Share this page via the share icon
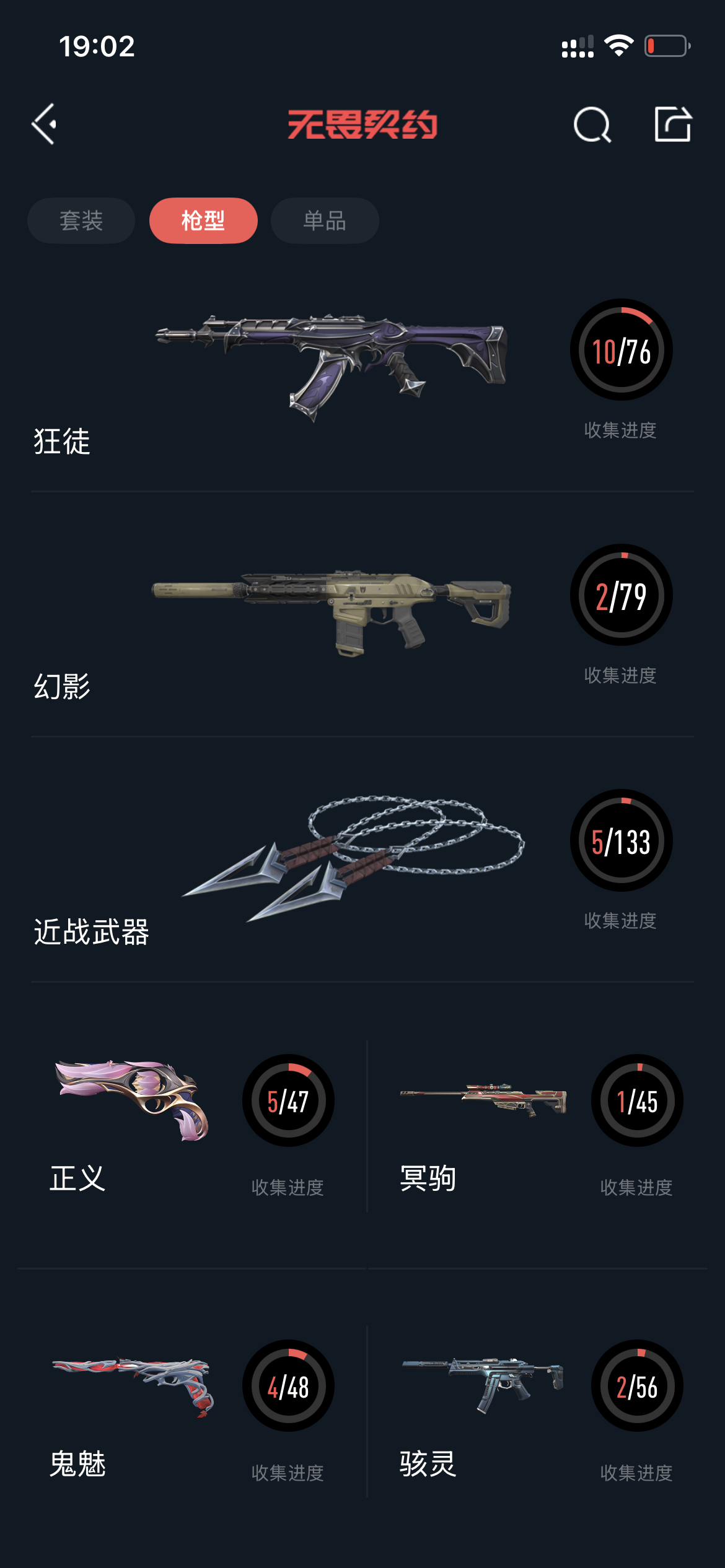Image resolution: width=725 pixels, height=1568 pixels. [673, 124]
